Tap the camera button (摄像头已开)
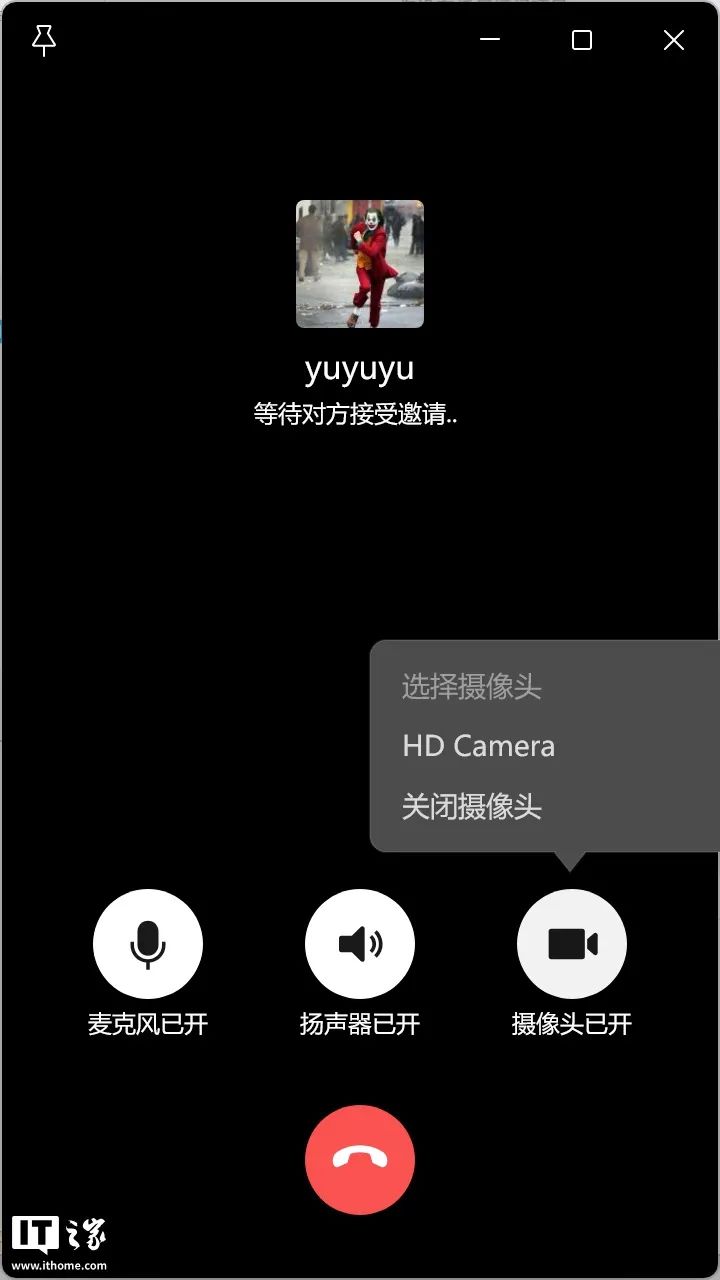 (x=572, y=944)
